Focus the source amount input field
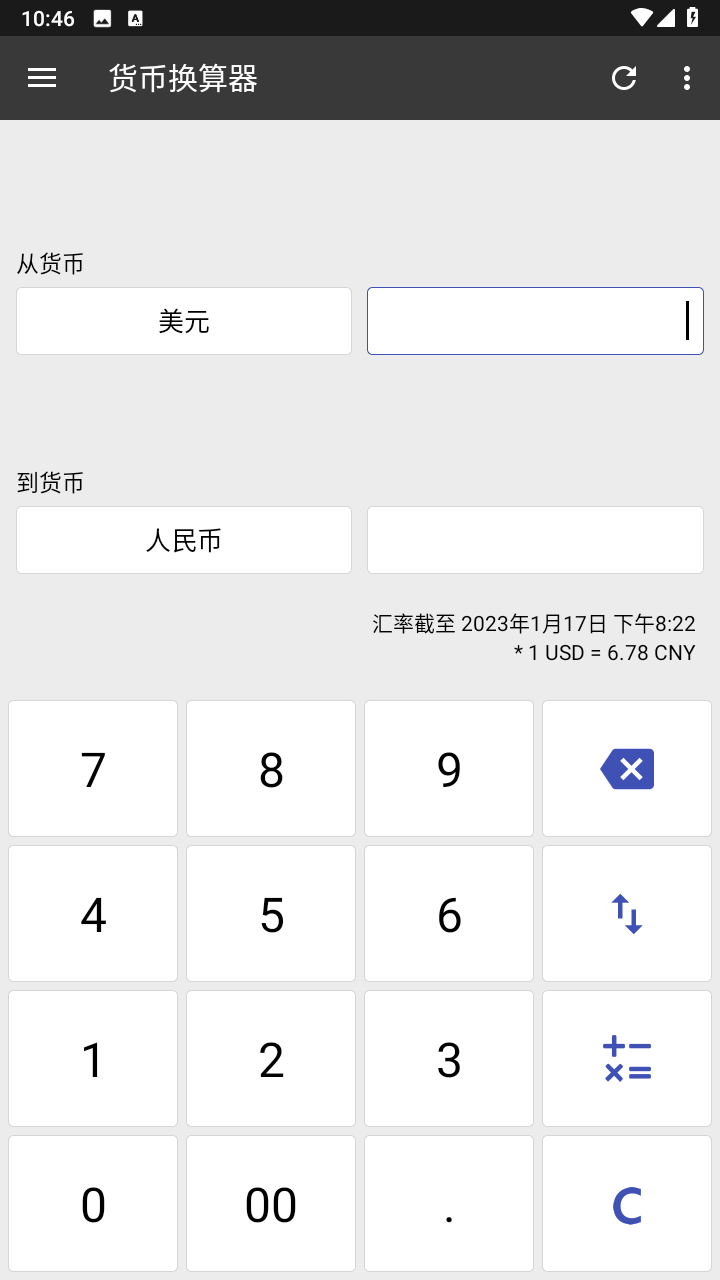 [535, 321]
